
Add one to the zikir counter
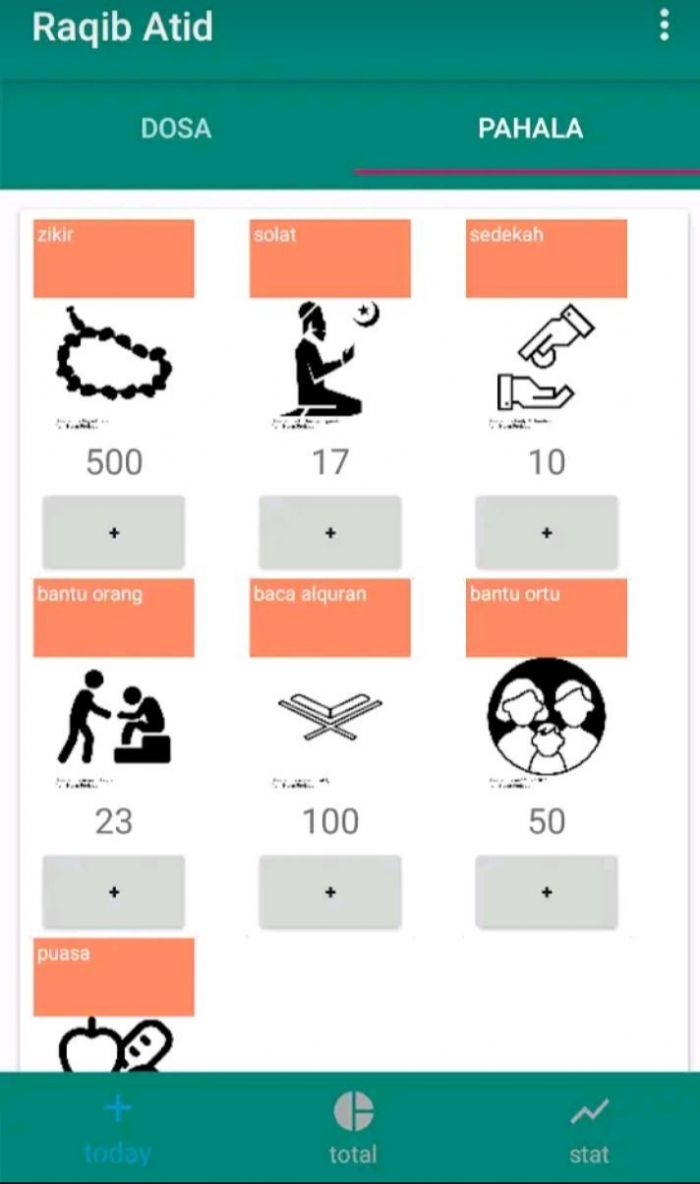coord(113,533)
